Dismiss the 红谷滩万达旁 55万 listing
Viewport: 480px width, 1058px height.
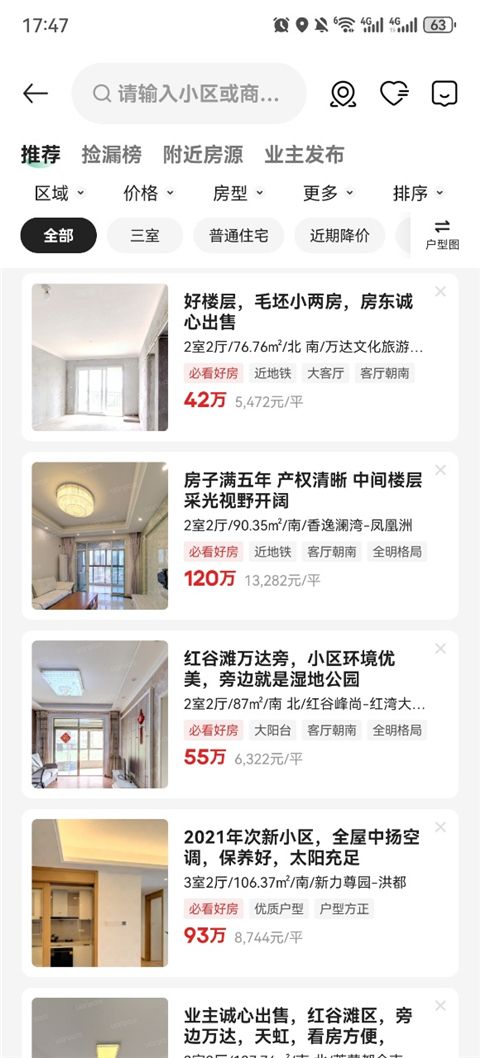click(441, 648)
